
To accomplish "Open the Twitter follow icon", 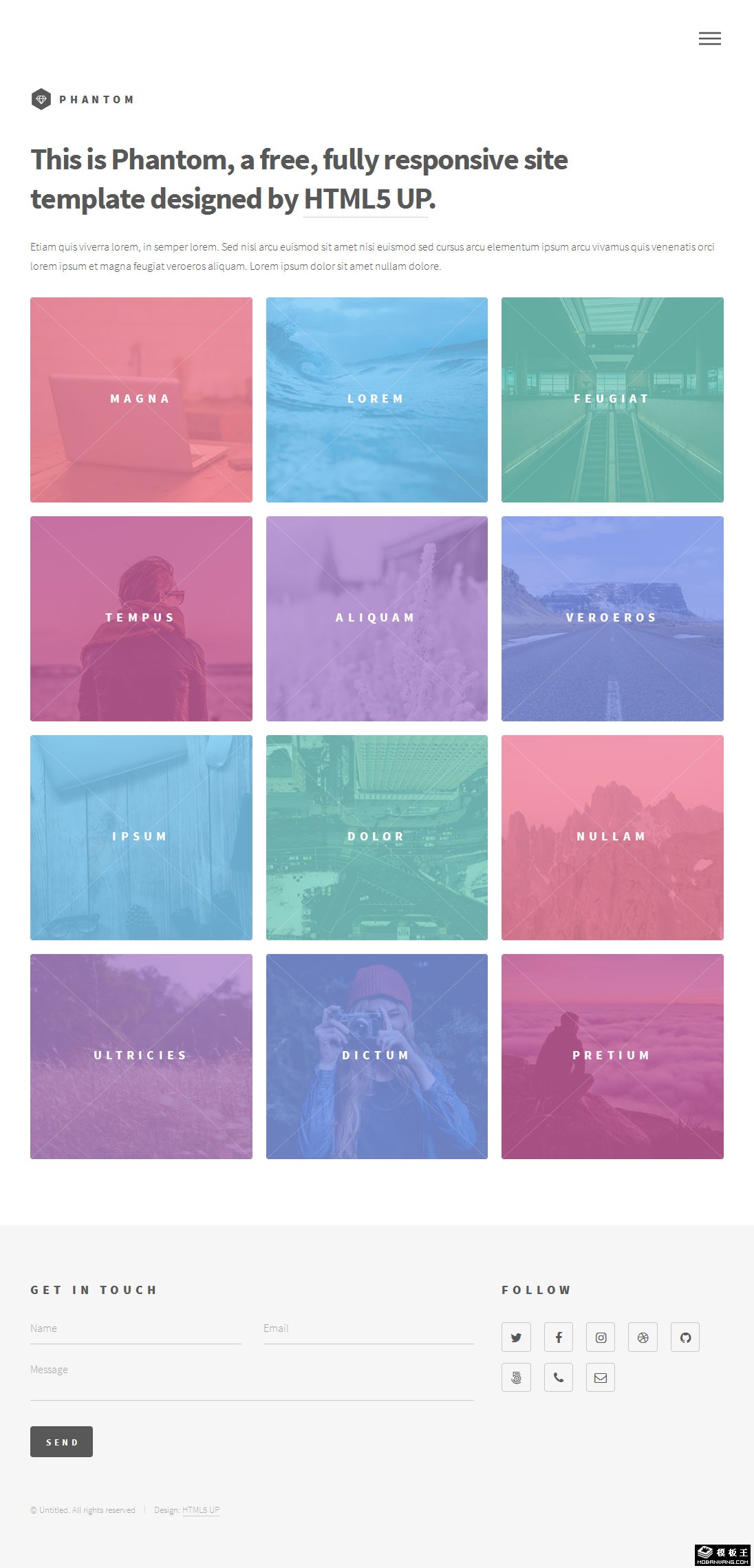I will pyautogui.click(x=516, y=1337).
